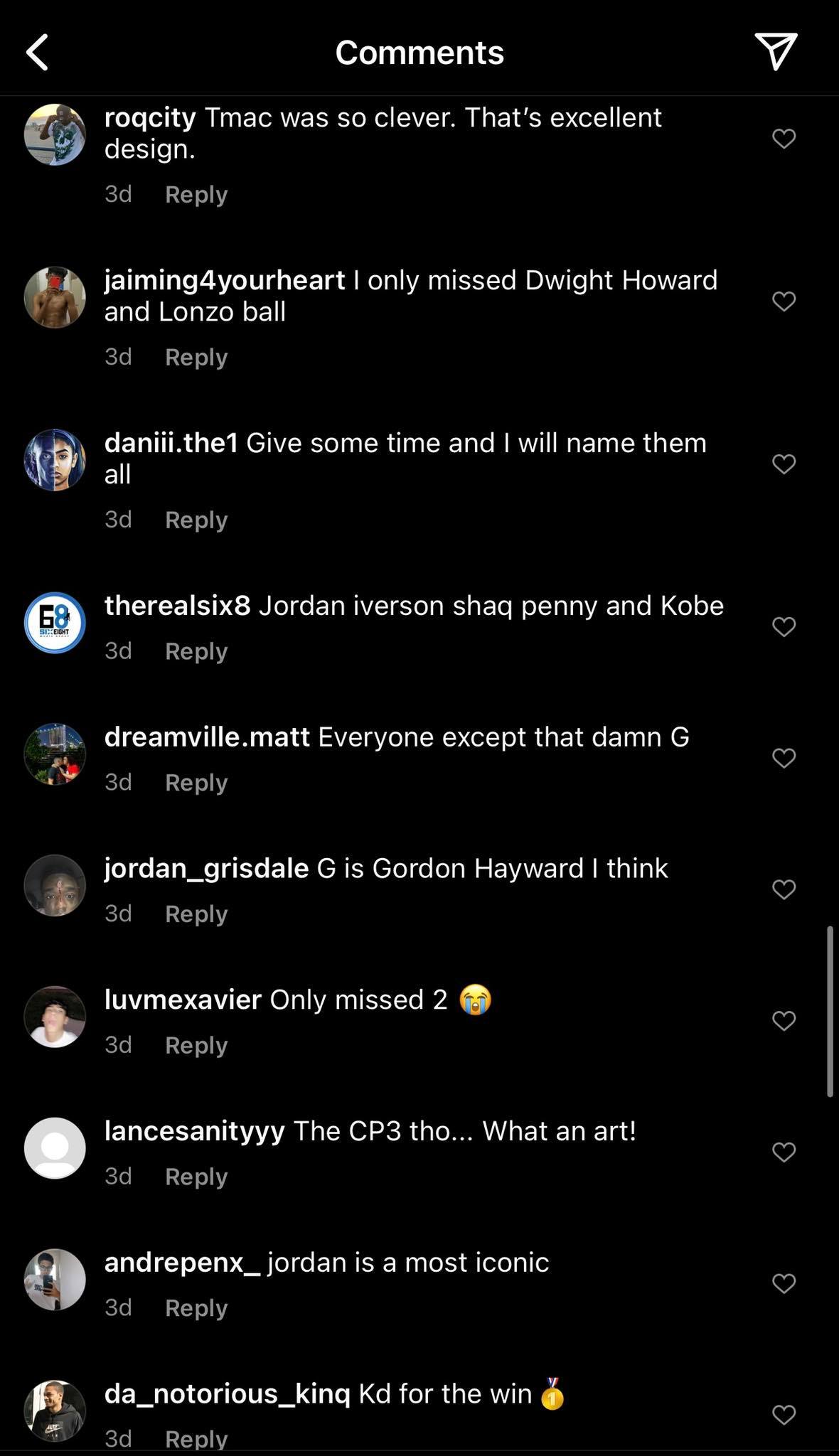Reply to jaiming4yourheart's comment
This screenshot has height=1456, width=839.
(x=196, y=357)
